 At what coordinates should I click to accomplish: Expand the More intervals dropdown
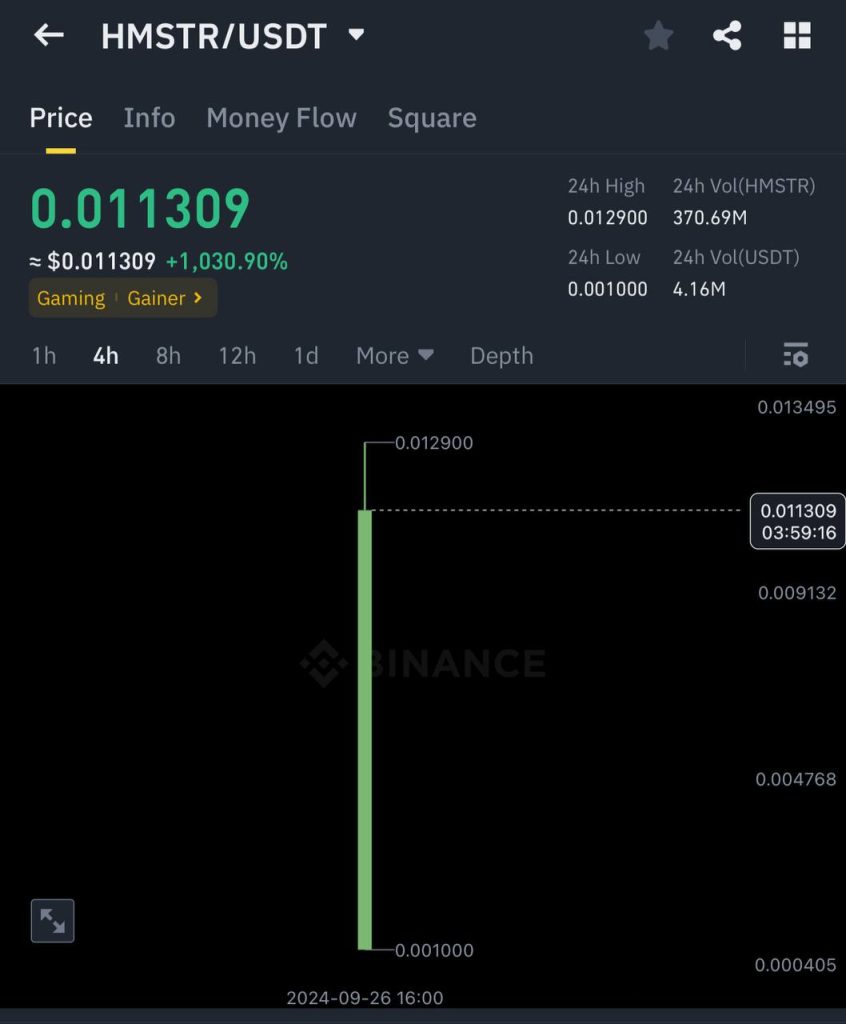[394, 356]
